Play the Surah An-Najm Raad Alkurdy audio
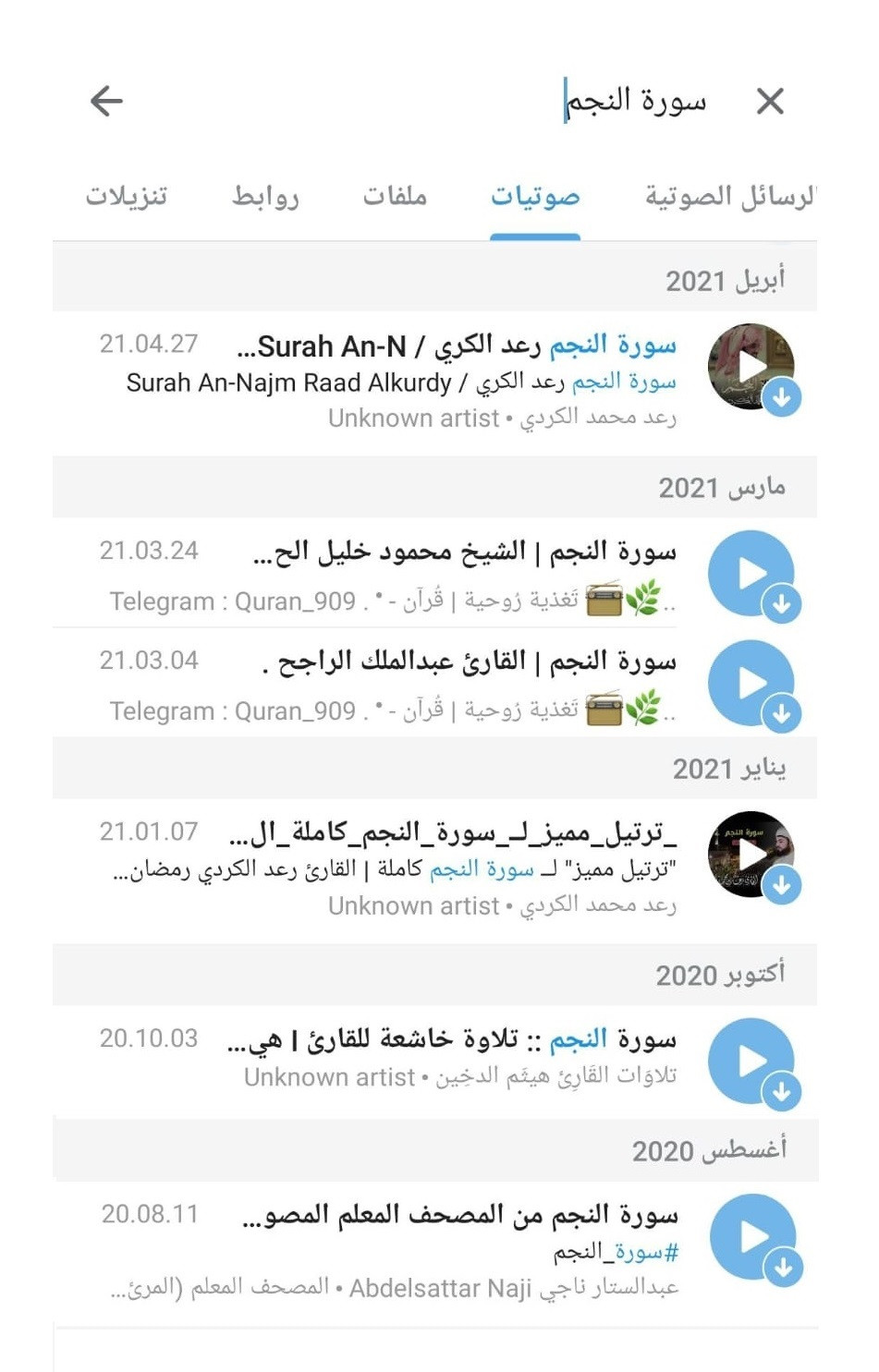879x1372 pixels. (x=750, y=366)
